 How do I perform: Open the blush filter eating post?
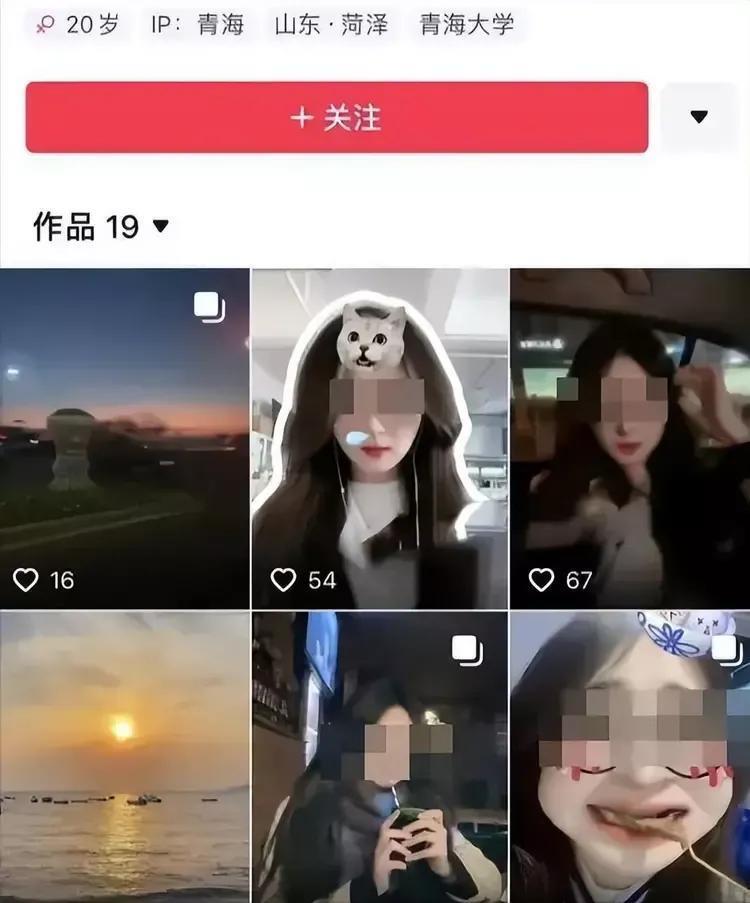coord(629,757)
